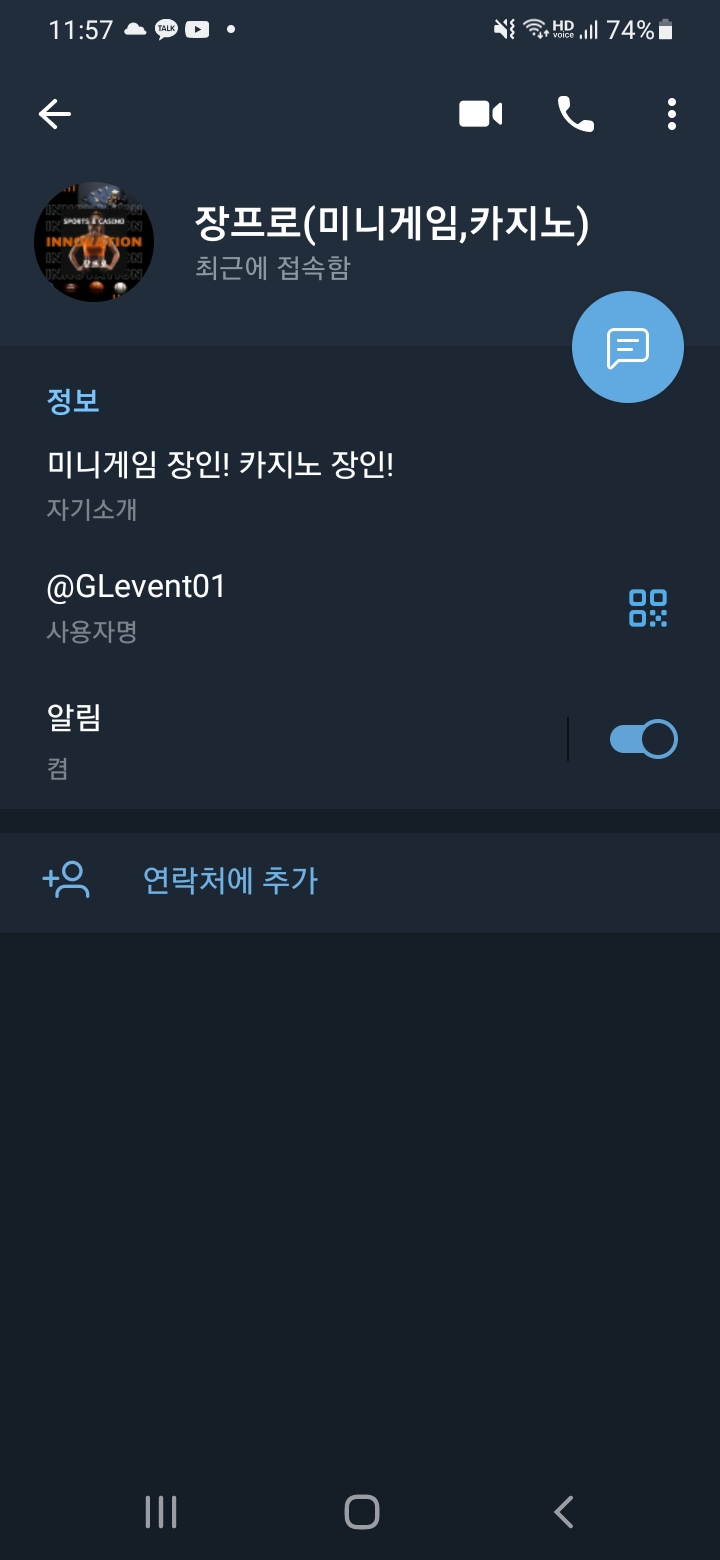Viewport: 720px width, 1560px height.
Task: Open the profile picture of 장프로
Action: pos(94,242)
